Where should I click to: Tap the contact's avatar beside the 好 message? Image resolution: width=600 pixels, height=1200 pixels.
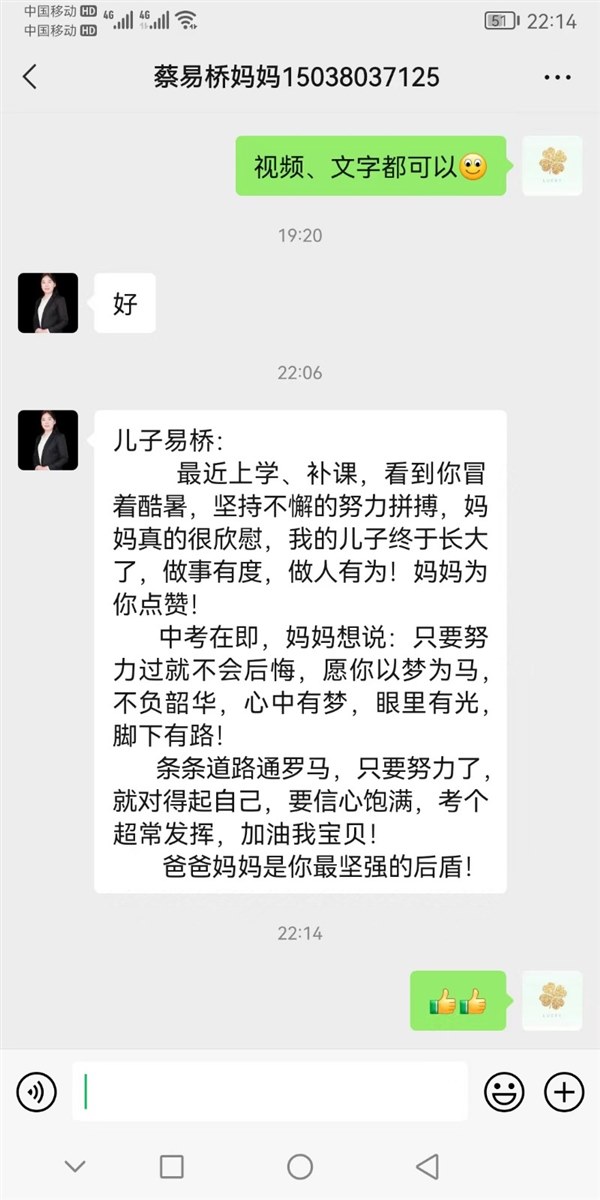48,303
